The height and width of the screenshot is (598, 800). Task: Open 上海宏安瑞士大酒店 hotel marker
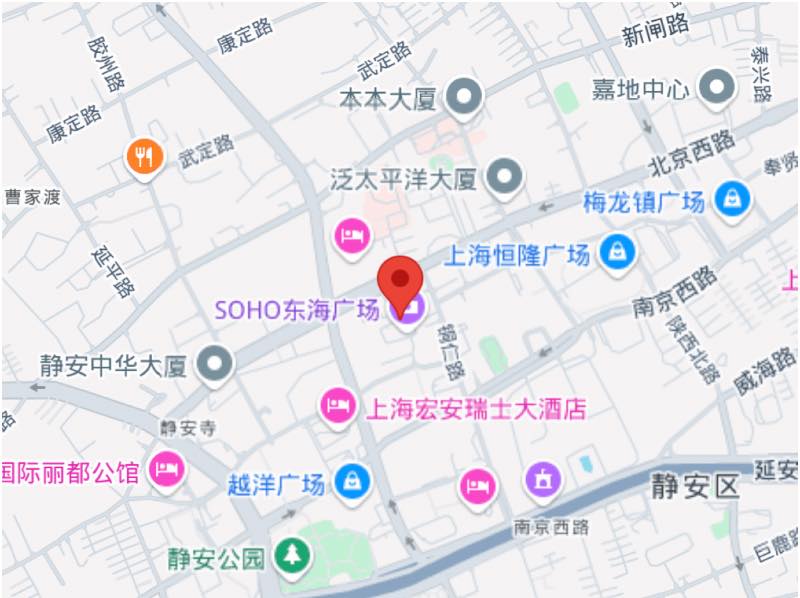click(x=338, y=406)
